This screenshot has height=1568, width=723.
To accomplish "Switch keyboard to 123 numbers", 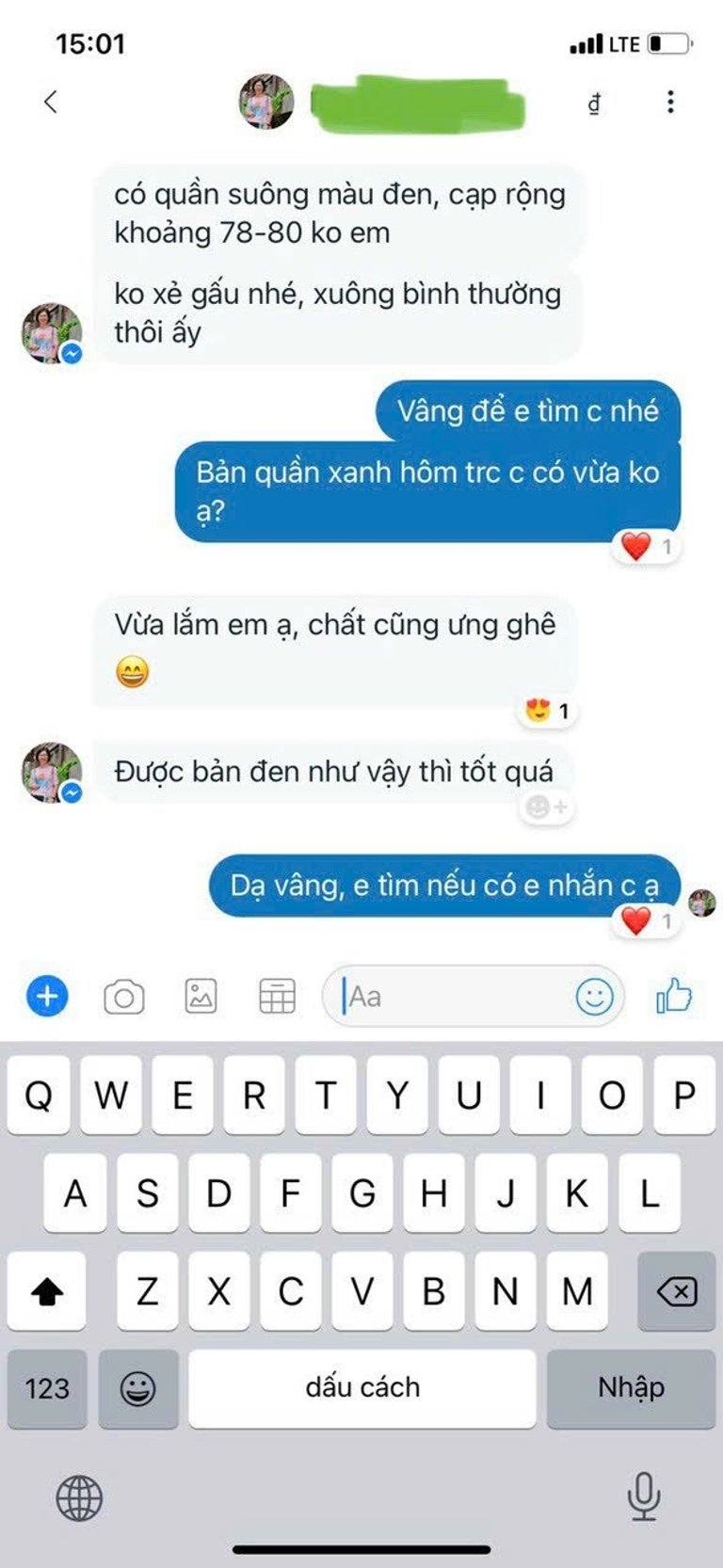I will coord(47,1387).
